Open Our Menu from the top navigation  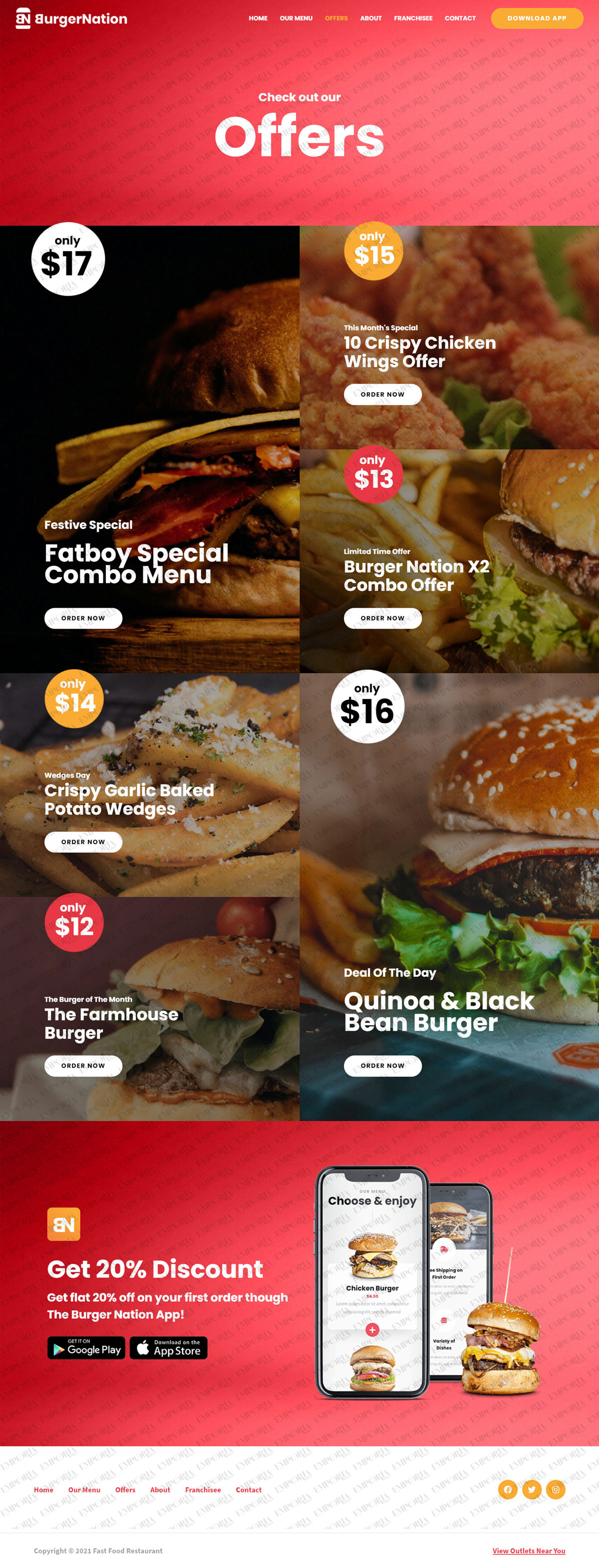tap(296, 18)
